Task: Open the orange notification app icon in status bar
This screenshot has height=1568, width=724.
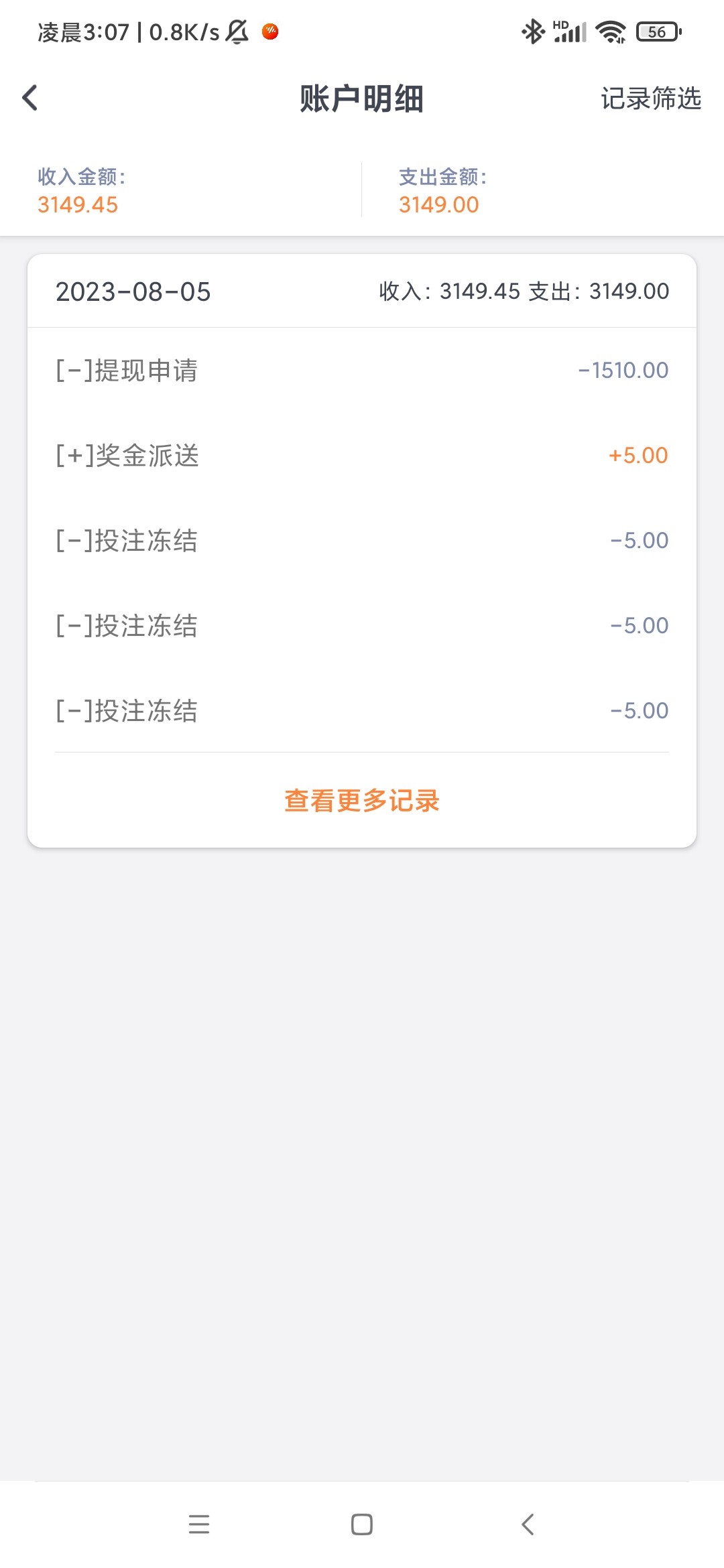Action: (270, 31)
